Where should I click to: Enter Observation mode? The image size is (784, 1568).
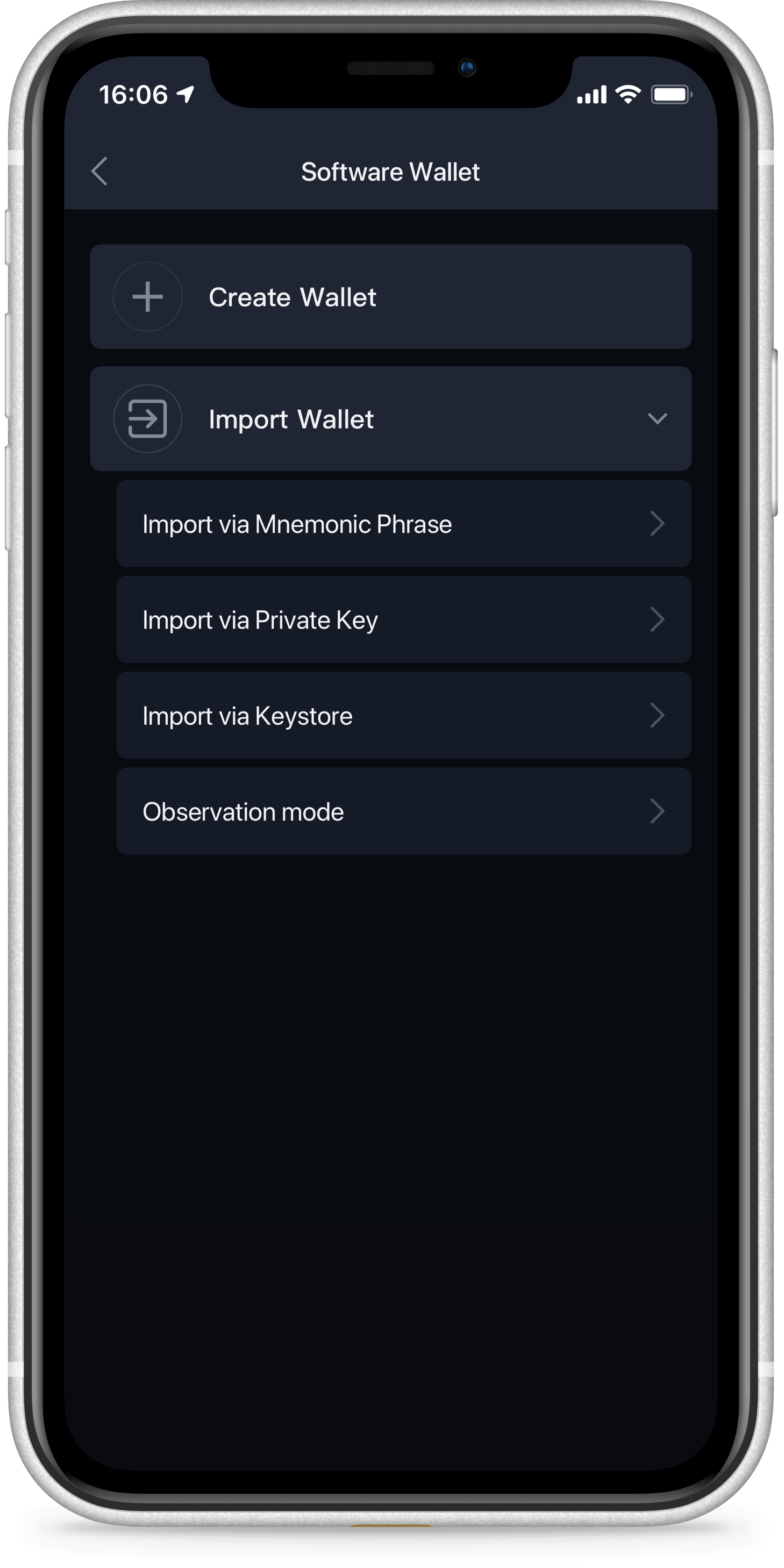(403, 811)
